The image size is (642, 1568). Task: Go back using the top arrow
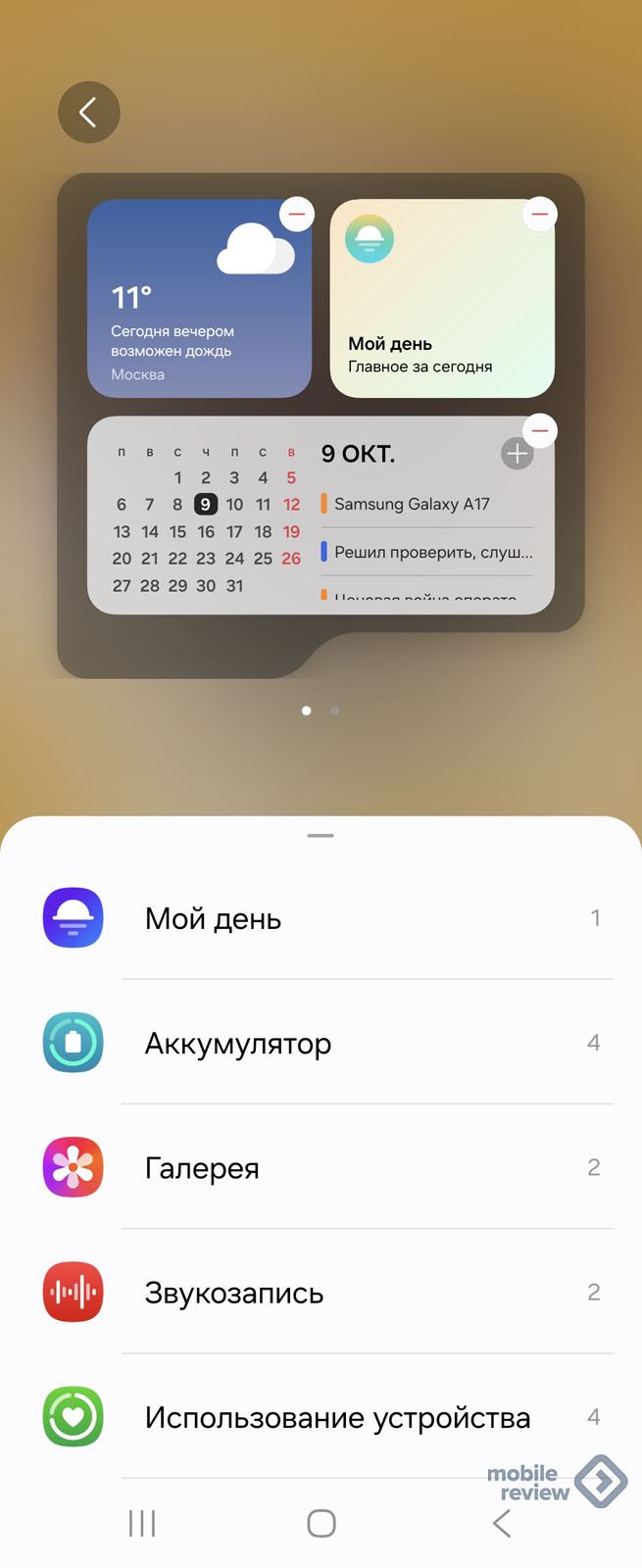pyautogui.click(x=88, y=113)
